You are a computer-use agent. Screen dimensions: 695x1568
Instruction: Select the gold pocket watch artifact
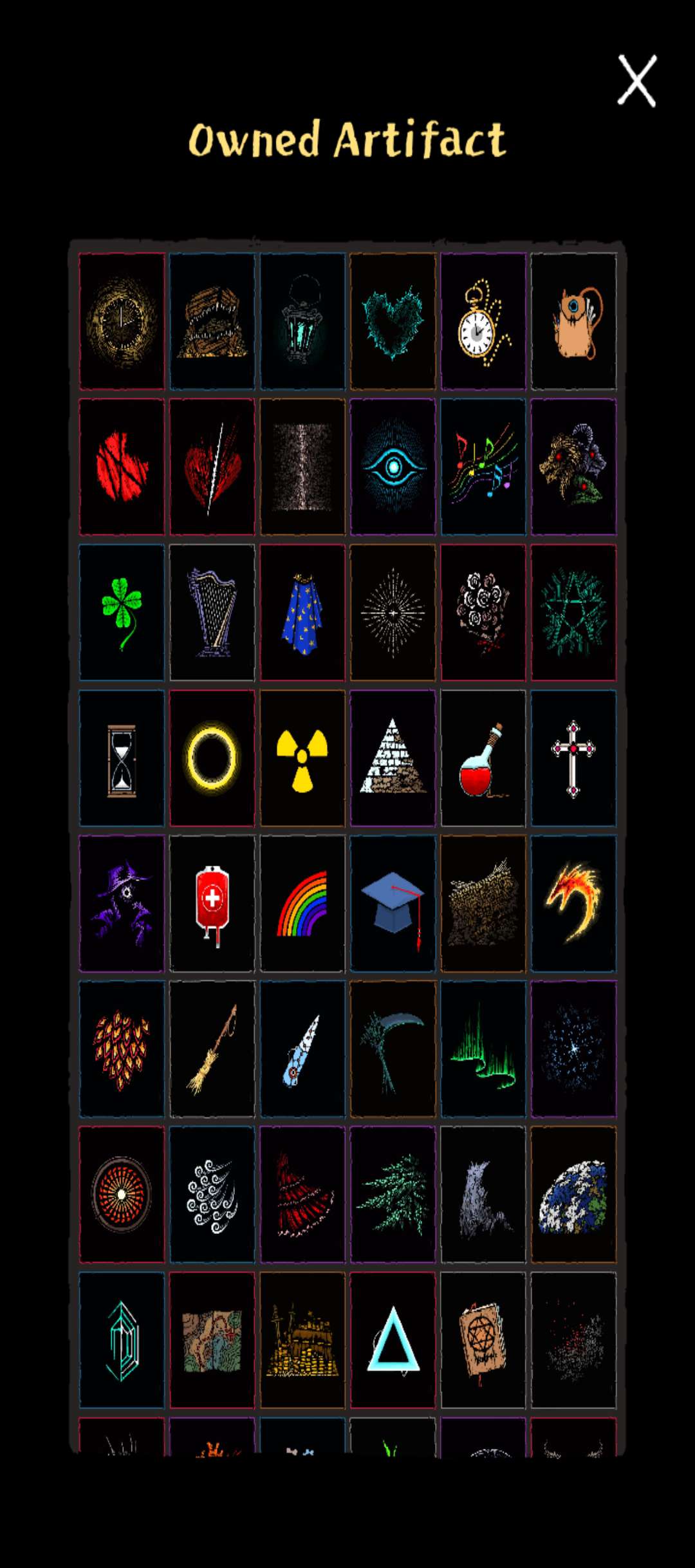483,322
